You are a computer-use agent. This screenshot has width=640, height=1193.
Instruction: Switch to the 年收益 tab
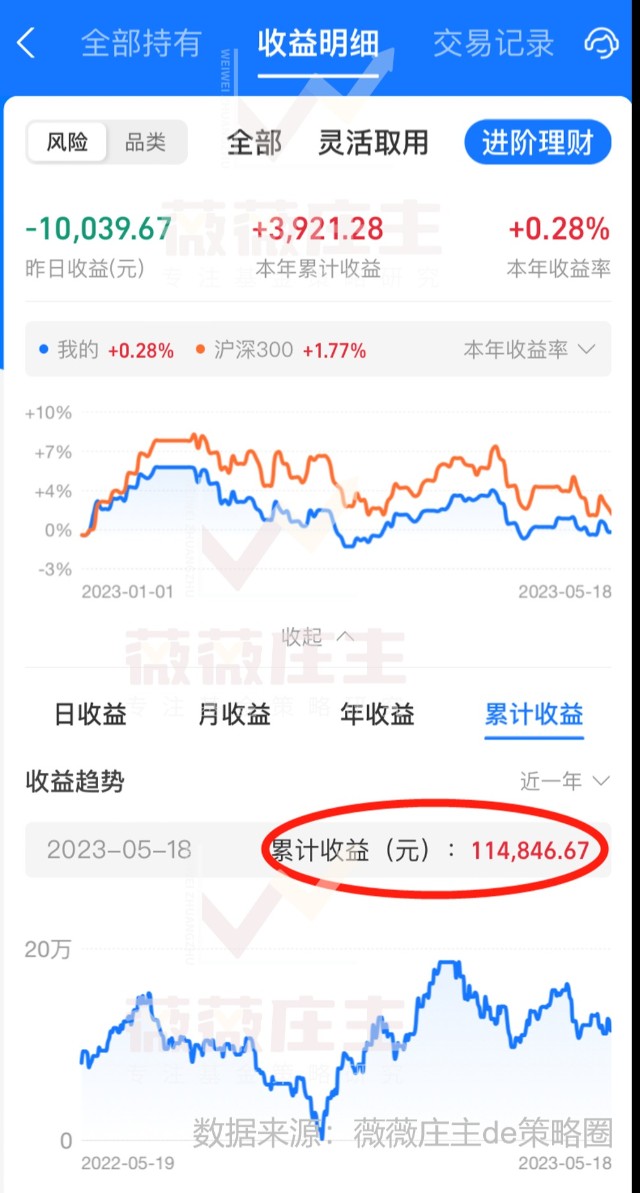pos(377,715)
